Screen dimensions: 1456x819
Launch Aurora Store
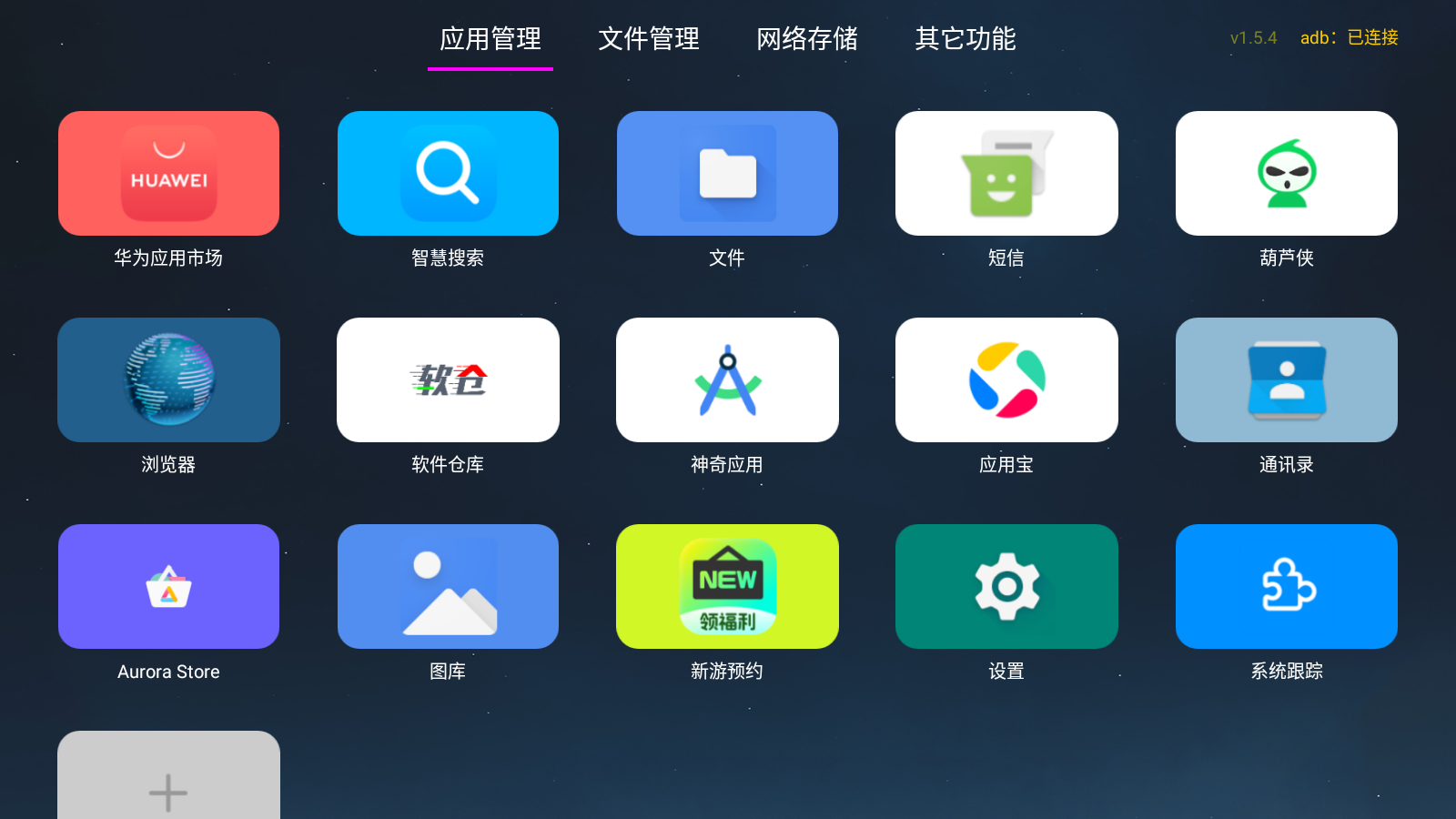[168, 587]
